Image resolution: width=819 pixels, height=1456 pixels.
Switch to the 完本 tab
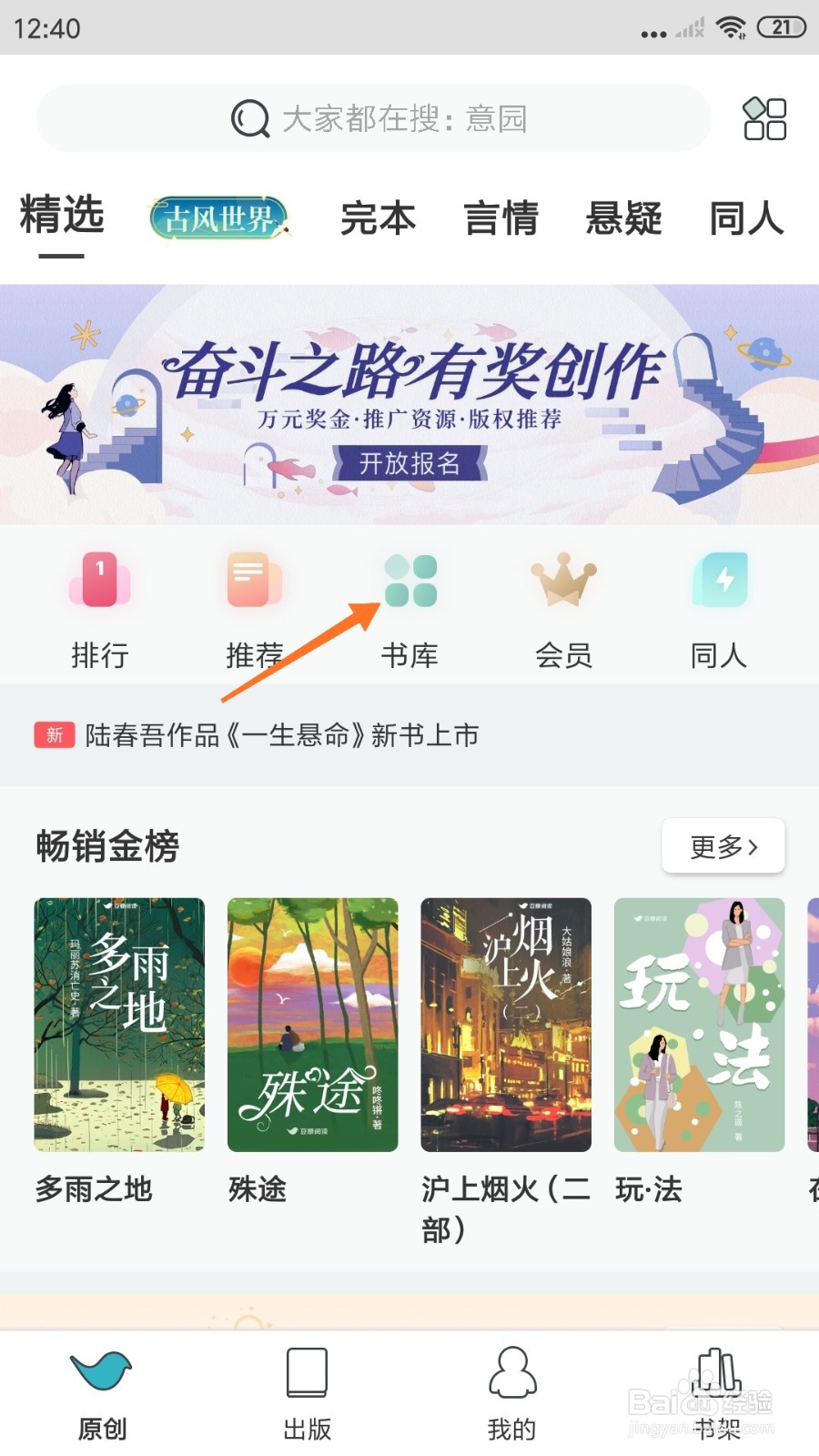(378, 218)
